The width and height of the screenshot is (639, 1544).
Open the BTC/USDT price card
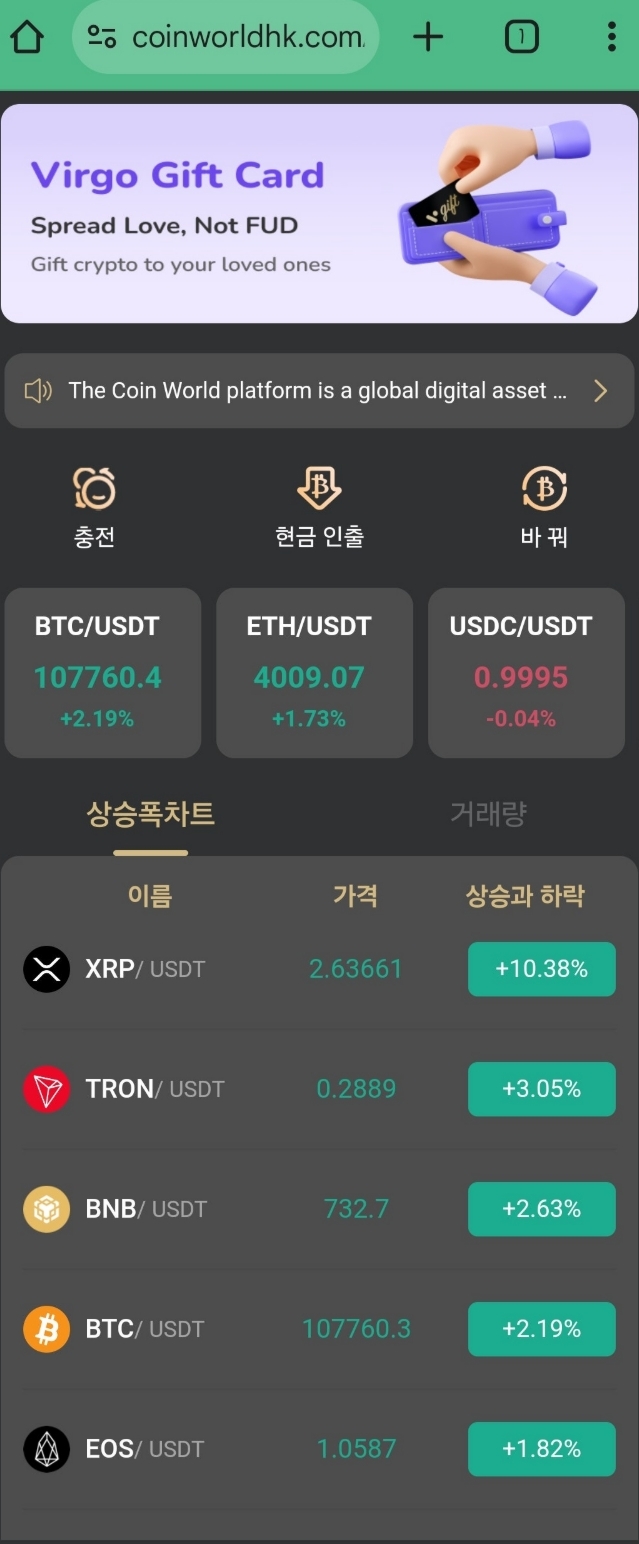click(x=102, y=673)
